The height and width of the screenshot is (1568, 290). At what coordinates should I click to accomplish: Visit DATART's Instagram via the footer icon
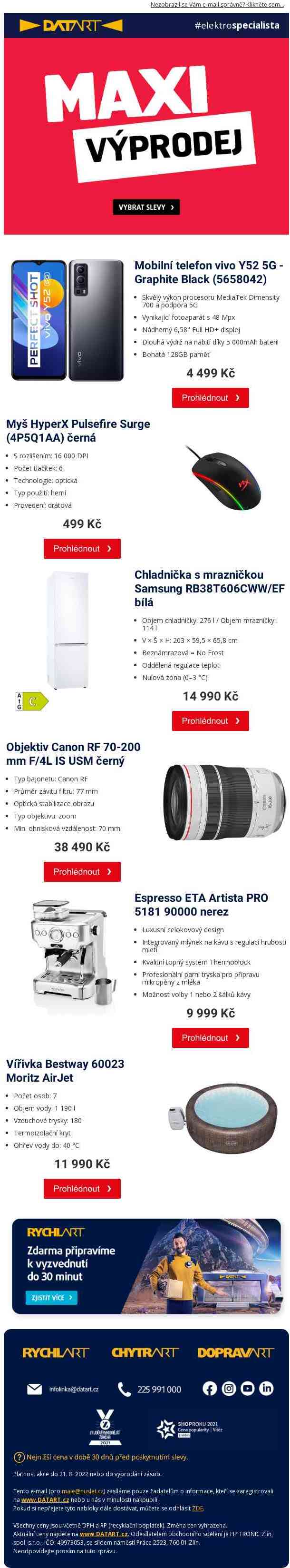pos(229,1389)
